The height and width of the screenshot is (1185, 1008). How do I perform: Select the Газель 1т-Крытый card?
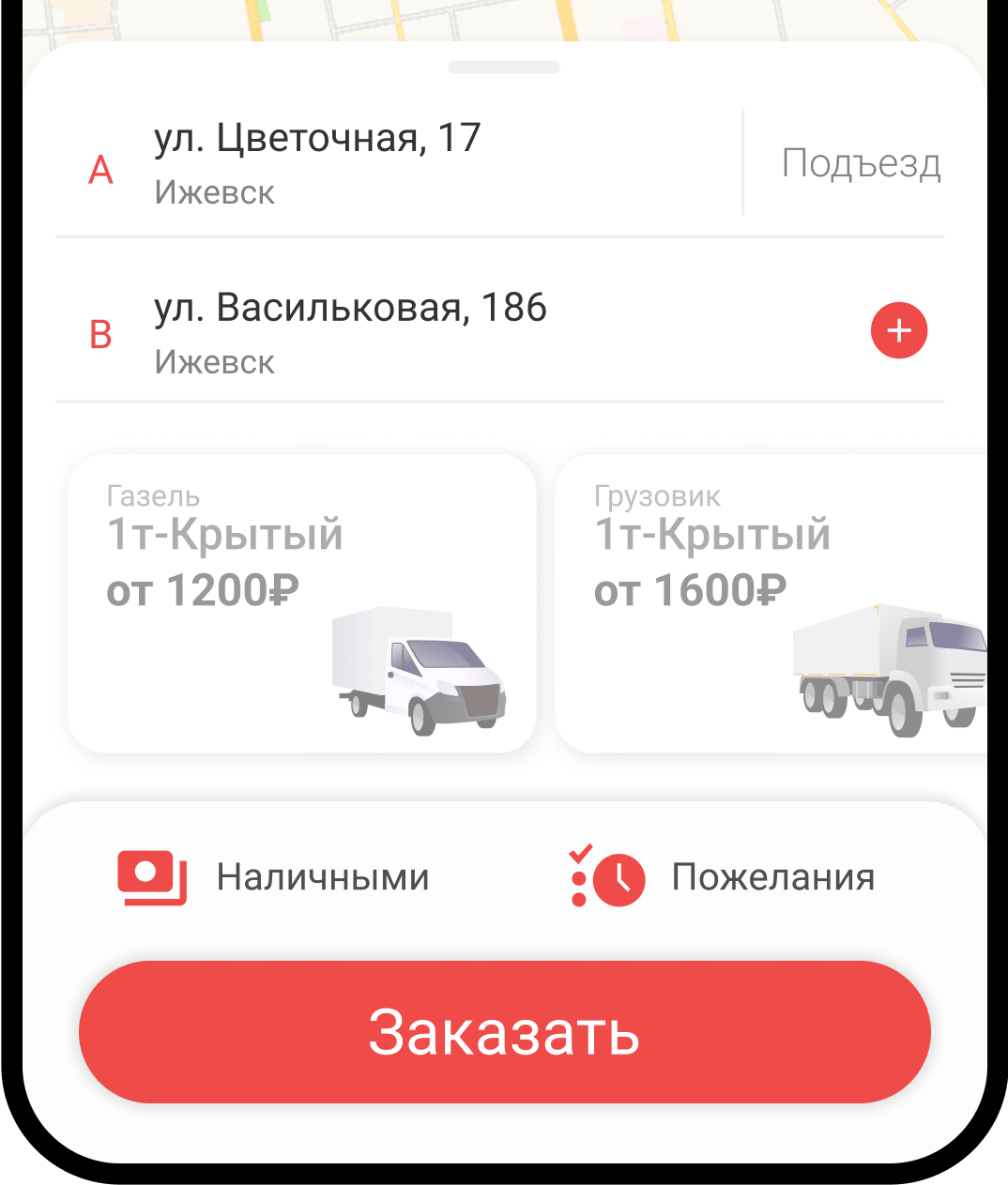[301, 603]
